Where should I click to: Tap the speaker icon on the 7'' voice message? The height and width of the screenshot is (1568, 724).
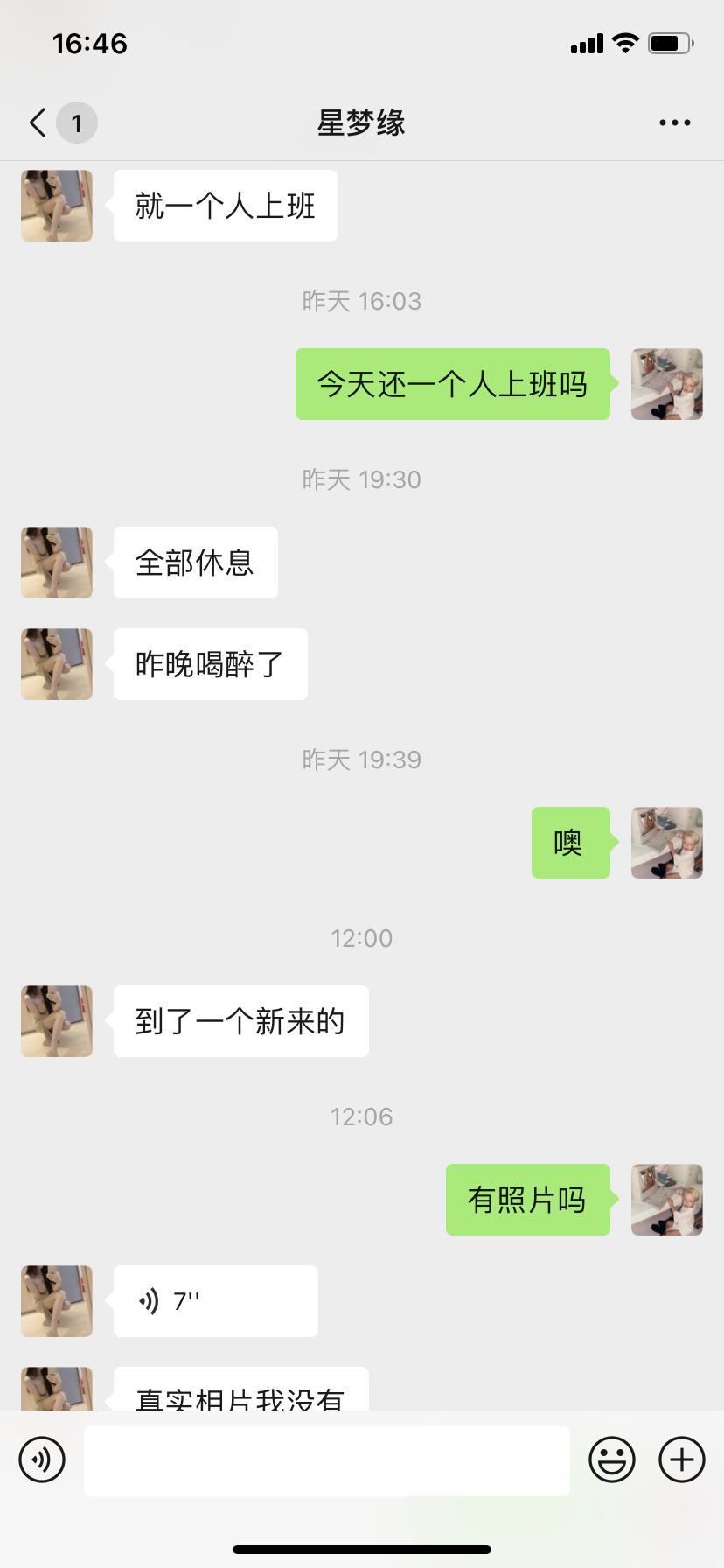[x=150, y=1301]
